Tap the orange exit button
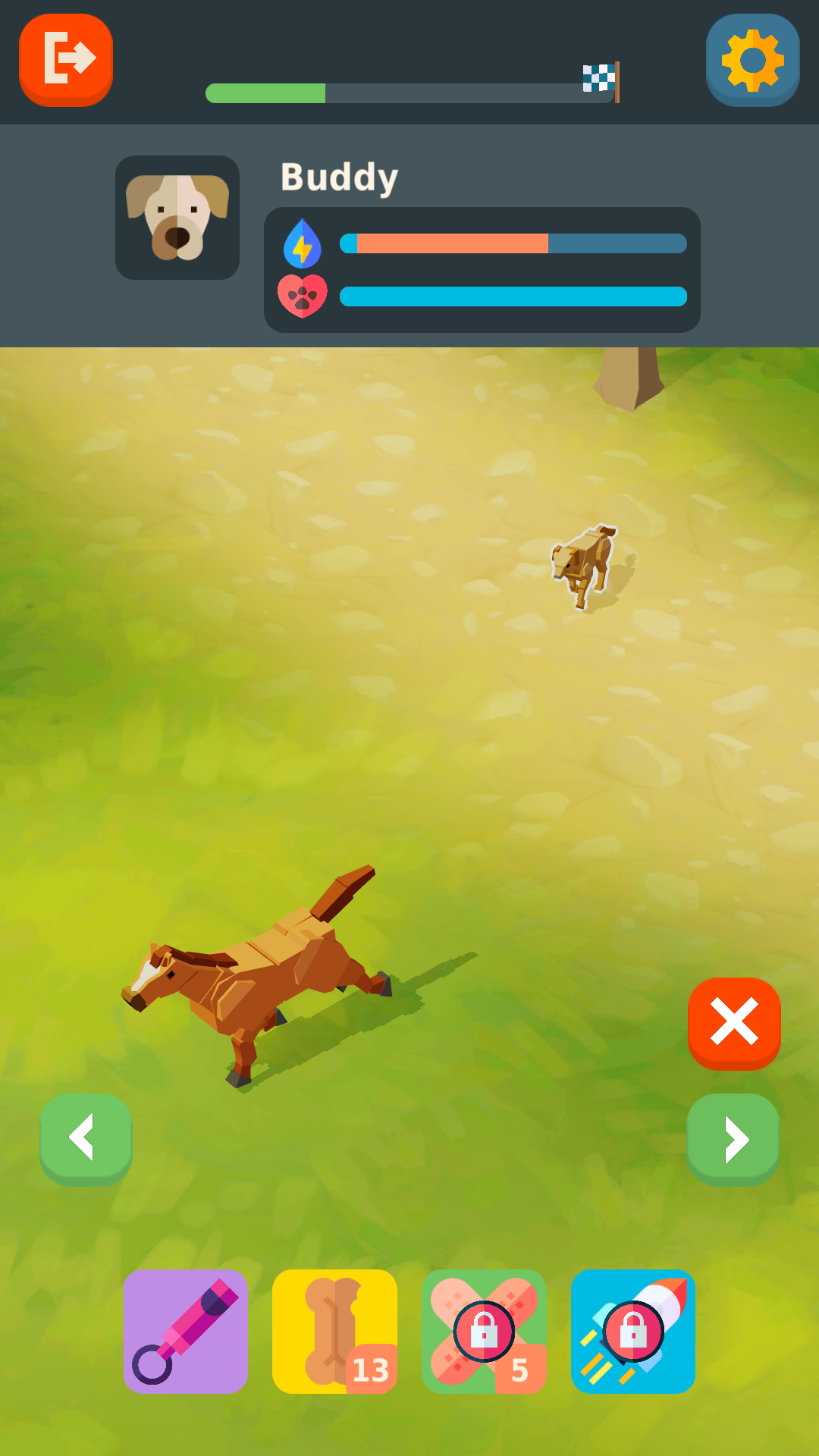 tap(66, 60)
